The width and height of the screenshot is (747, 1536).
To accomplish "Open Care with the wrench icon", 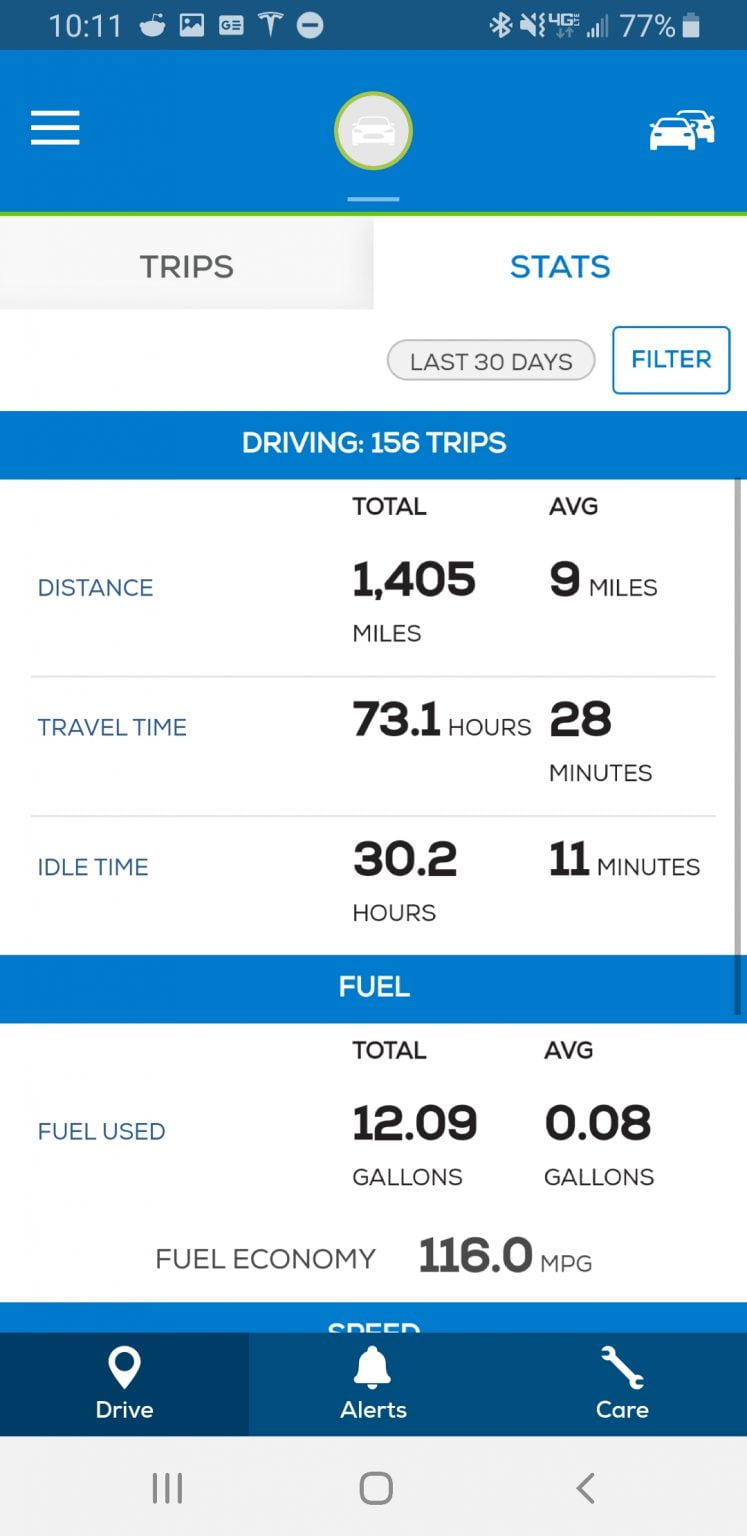I will [x=622, y=1370].
